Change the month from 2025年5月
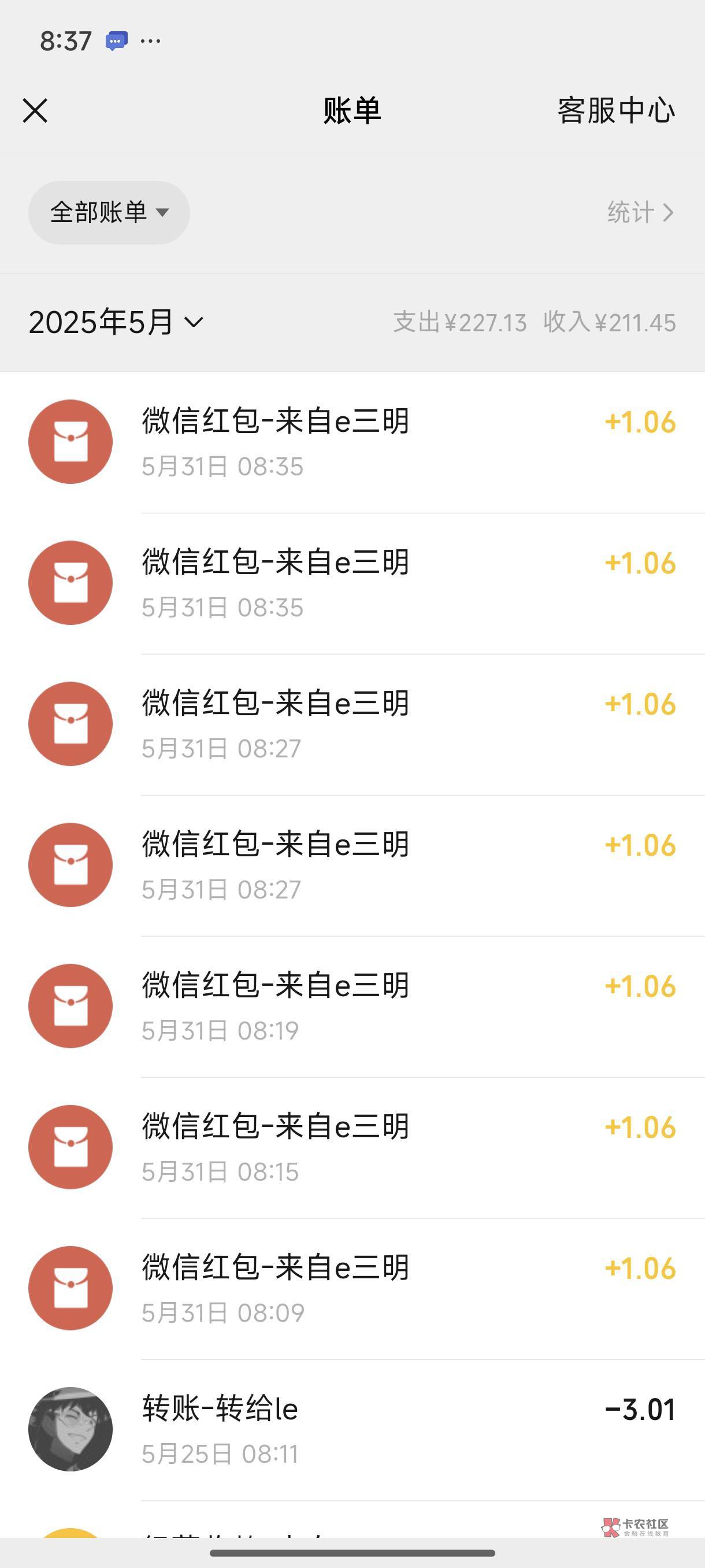 (116, 322)
